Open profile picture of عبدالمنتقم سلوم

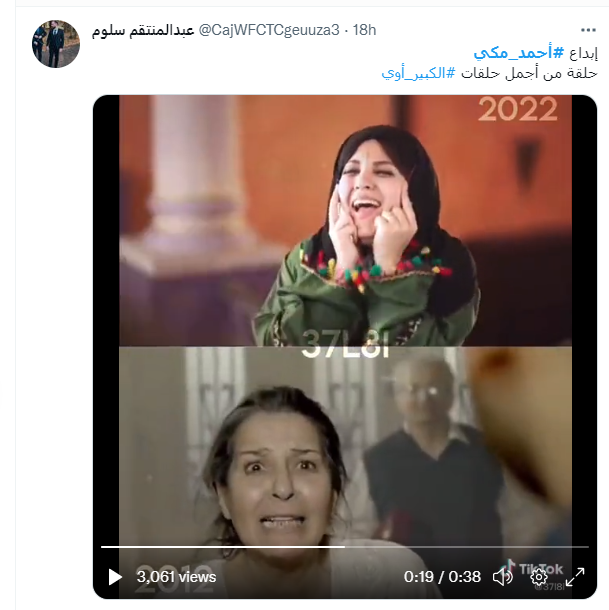[x=55, y=43]
